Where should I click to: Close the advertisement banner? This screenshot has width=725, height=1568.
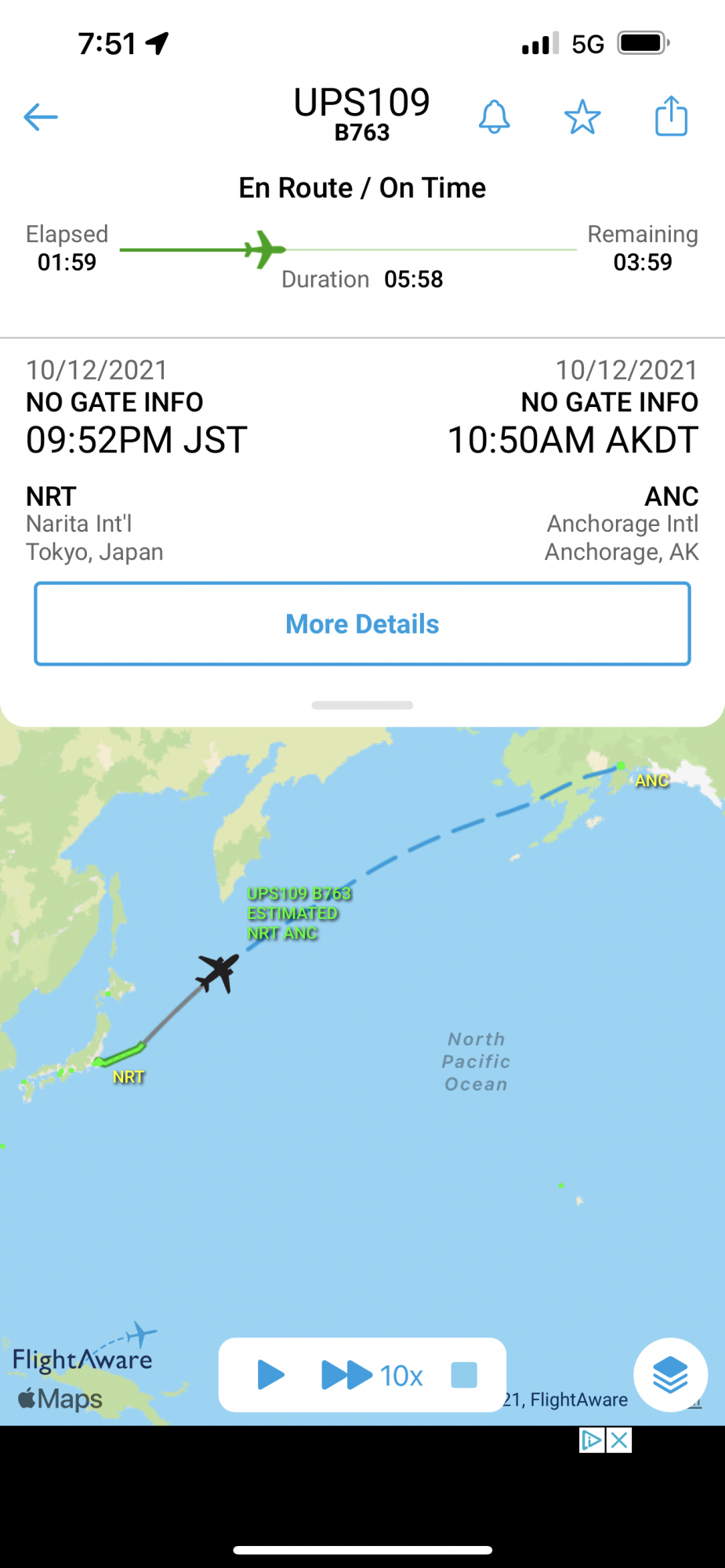[x=619, y=1440]
